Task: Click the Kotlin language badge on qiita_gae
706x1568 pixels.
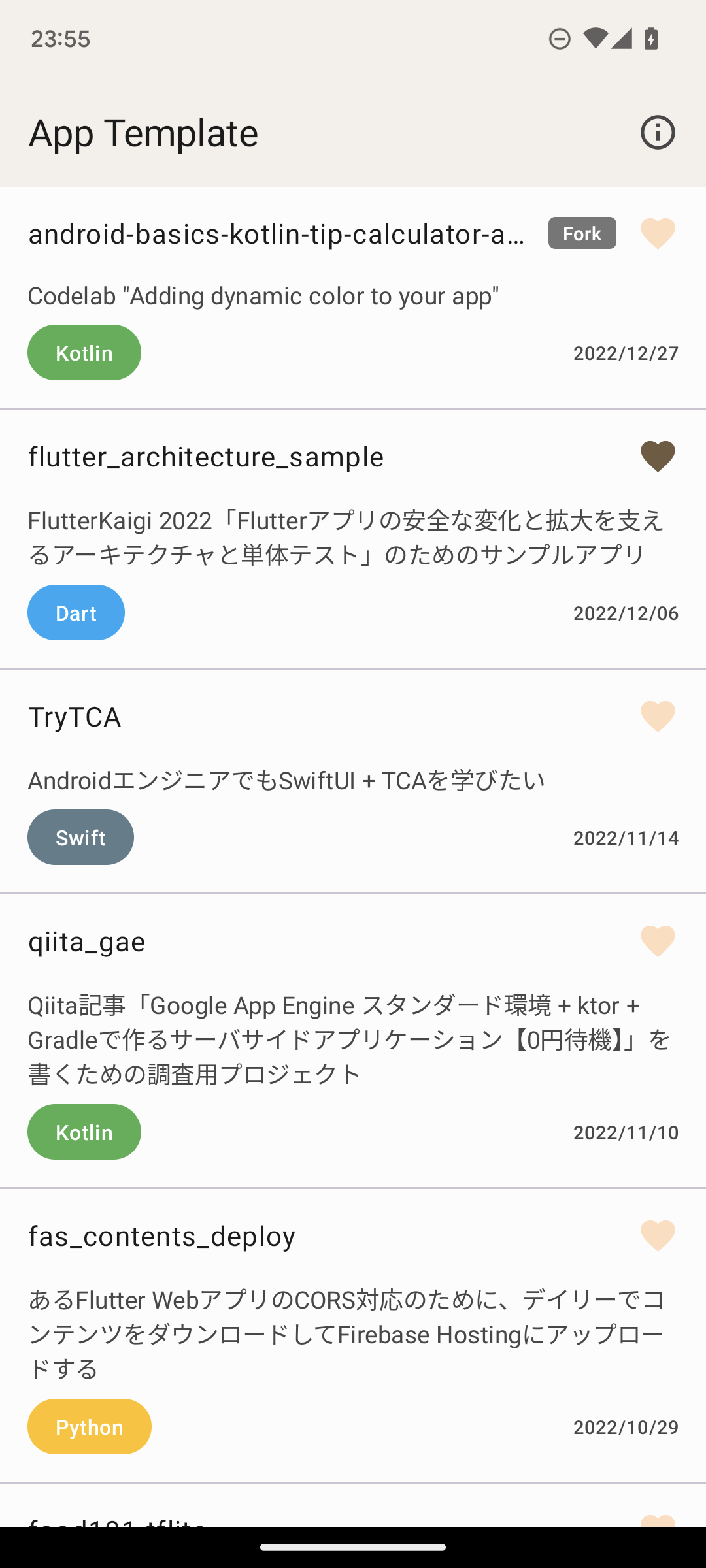Action: [x=84, y=1132]
